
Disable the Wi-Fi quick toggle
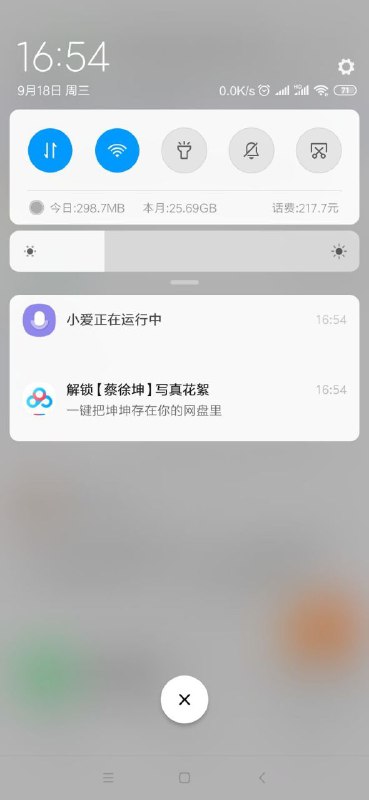tap(117, 151)
